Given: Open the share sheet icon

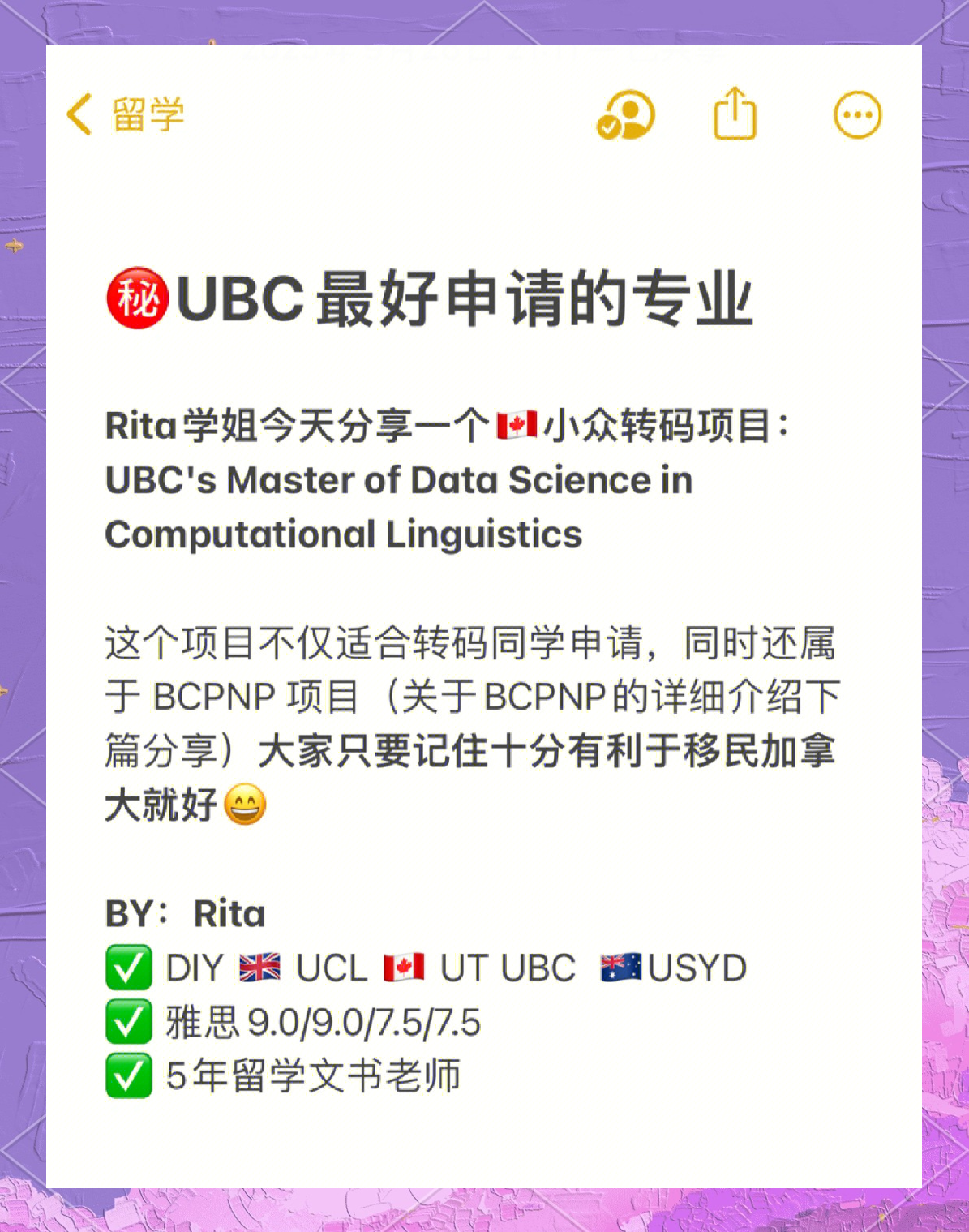Looking at the screenshot, I should pos(734,115).
